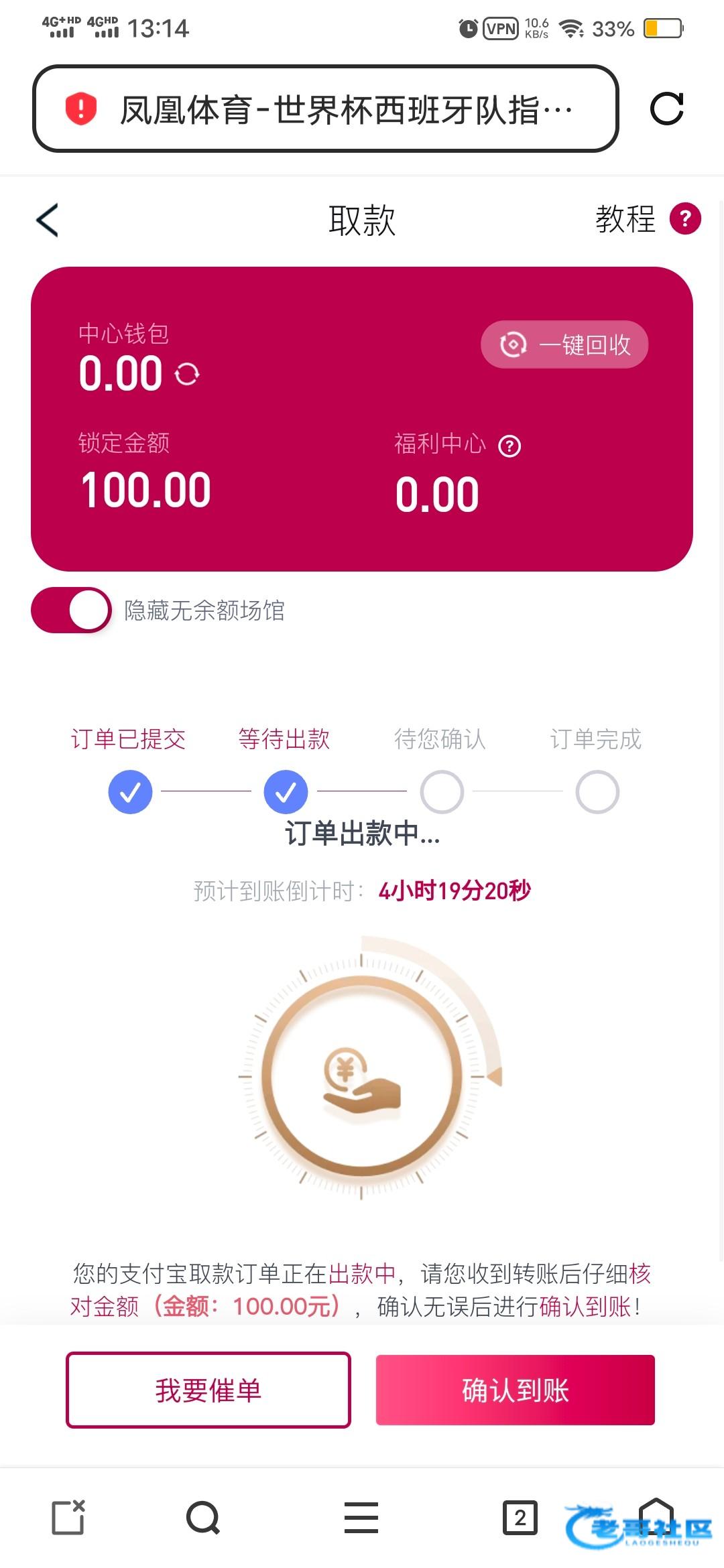Open the 教程 tutorial help
The height and width of the screenshot is (1568, 724).
(648, 219)
